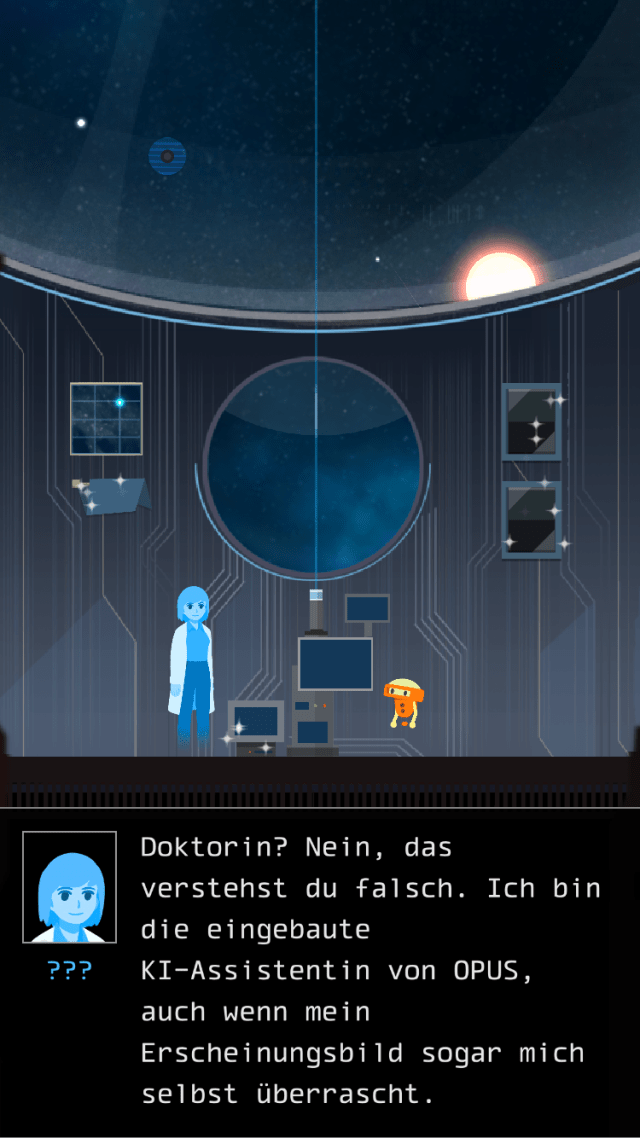Advance the KI-Assistentin dialogue text box
The height and width of the screenshot is (1138, 640).
coord(370,970)
